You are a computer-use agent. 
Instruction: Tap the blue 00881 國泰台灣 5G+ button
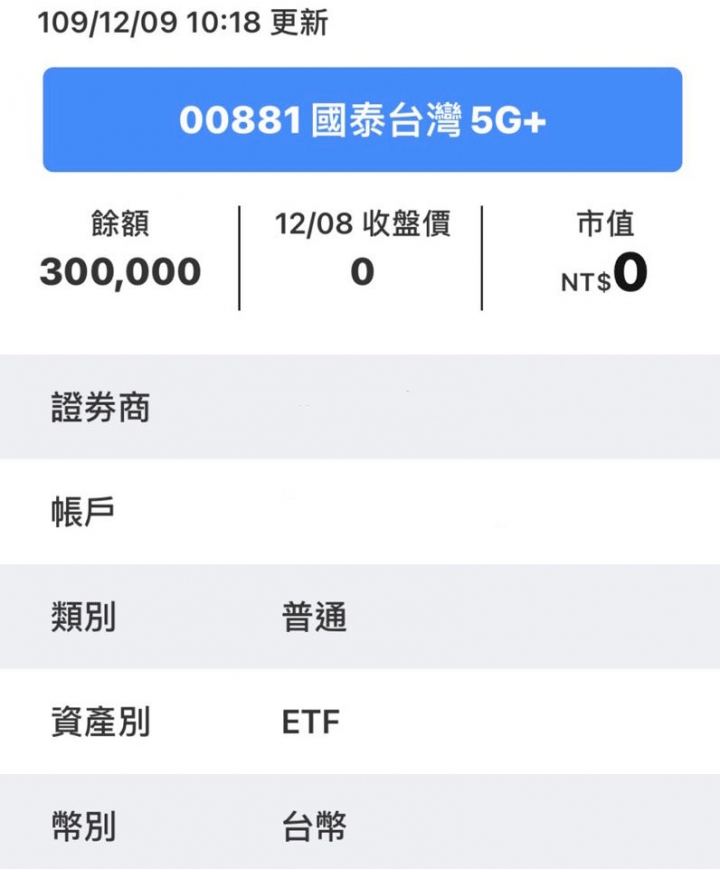362,120
